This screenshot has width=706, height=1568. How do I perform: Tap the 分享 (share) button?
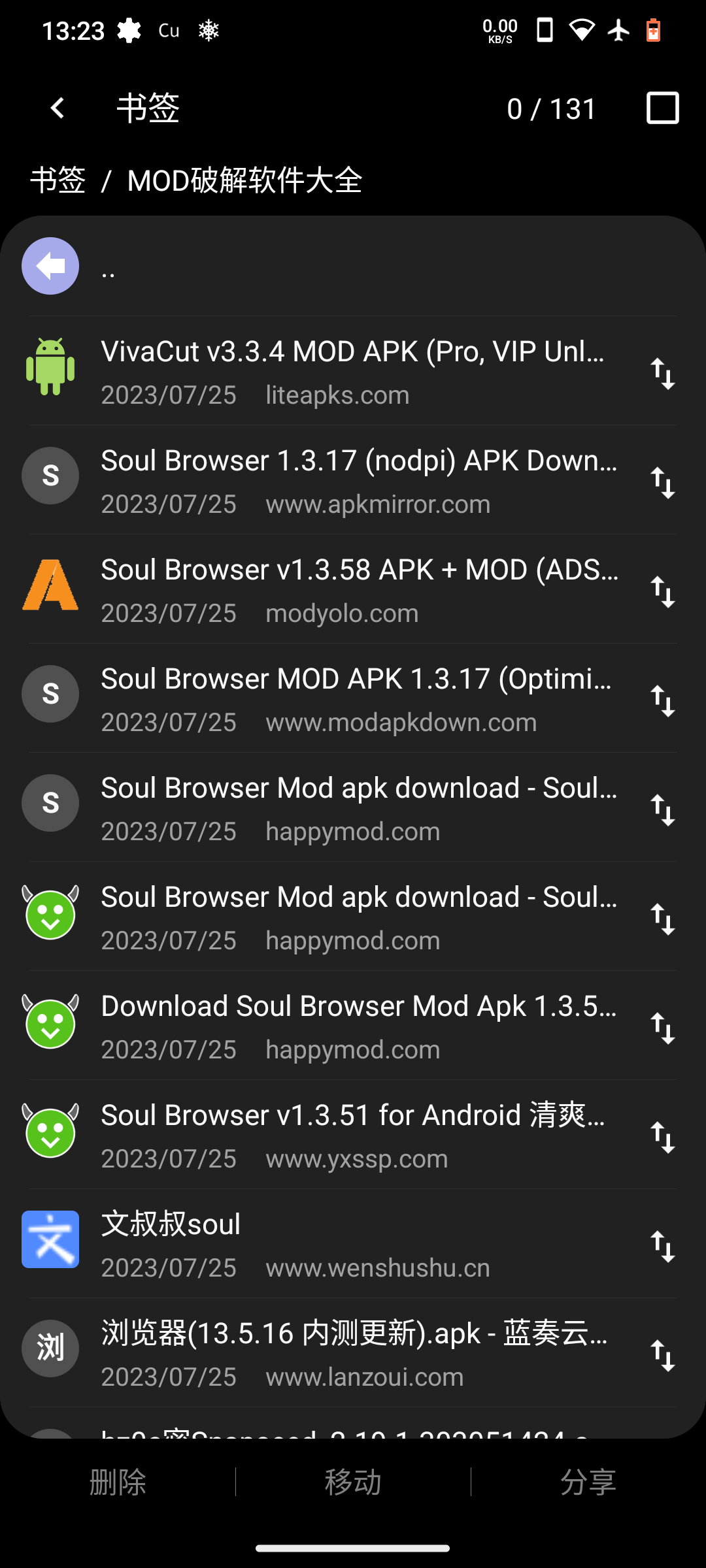[x=588, y=1482]
